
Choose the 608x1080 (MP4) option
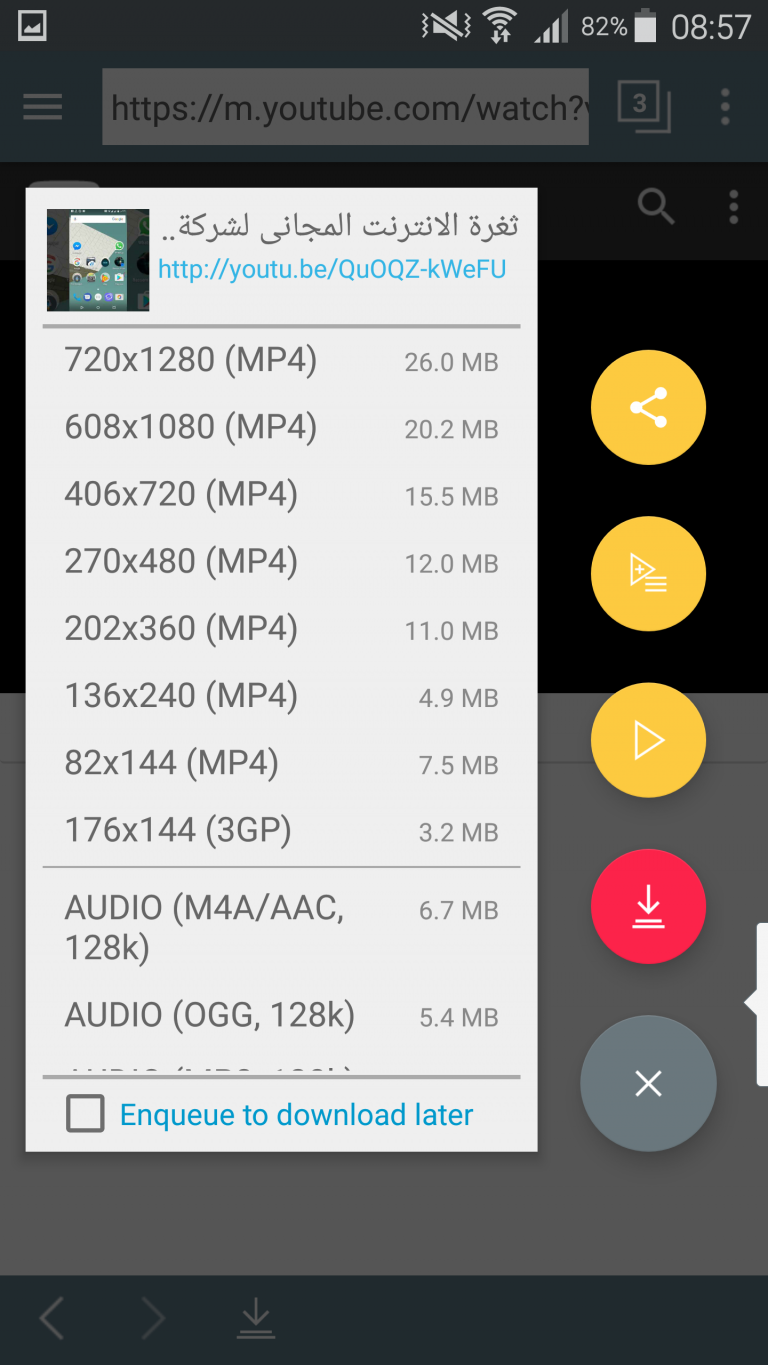tap(281, 428)
